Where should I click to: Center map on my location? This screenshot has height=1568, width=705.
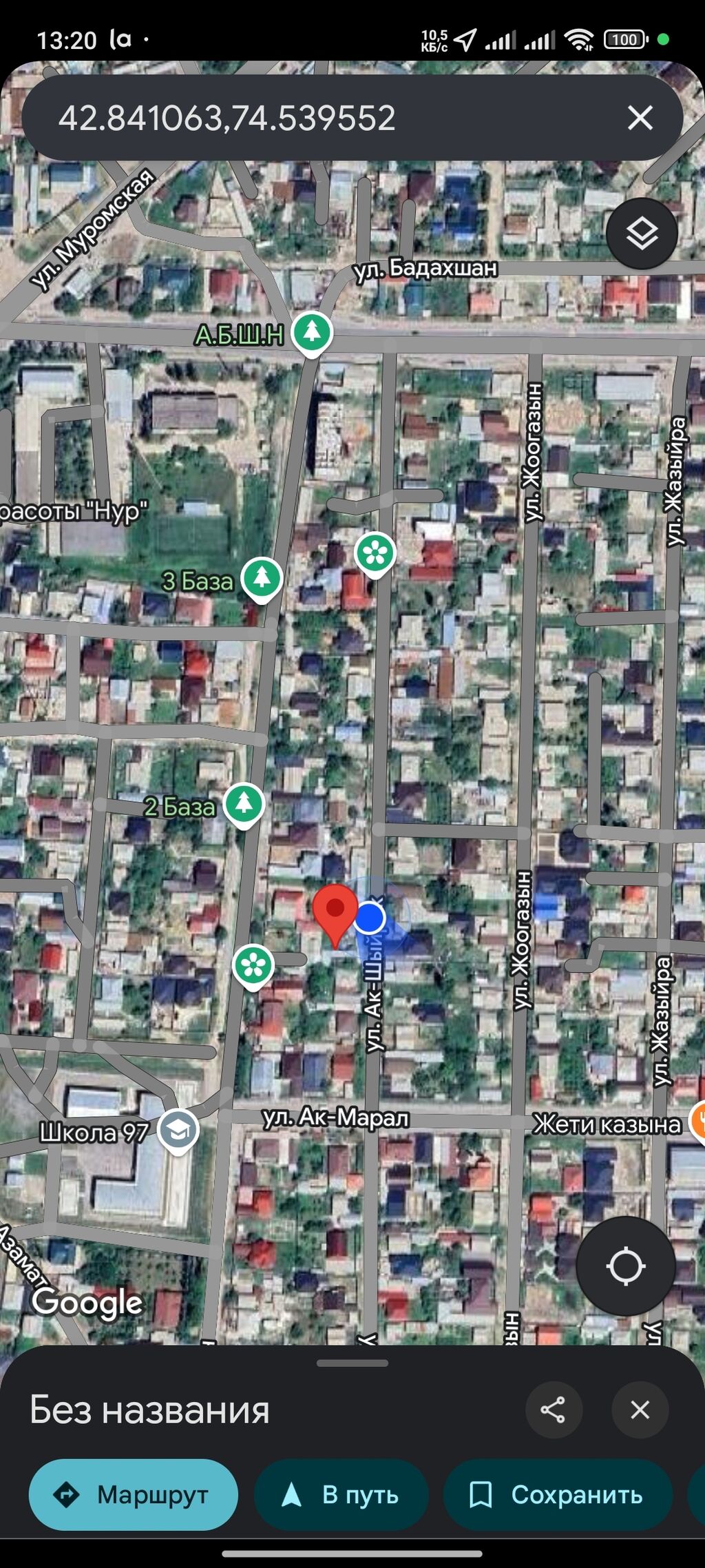pos(625,1266)
